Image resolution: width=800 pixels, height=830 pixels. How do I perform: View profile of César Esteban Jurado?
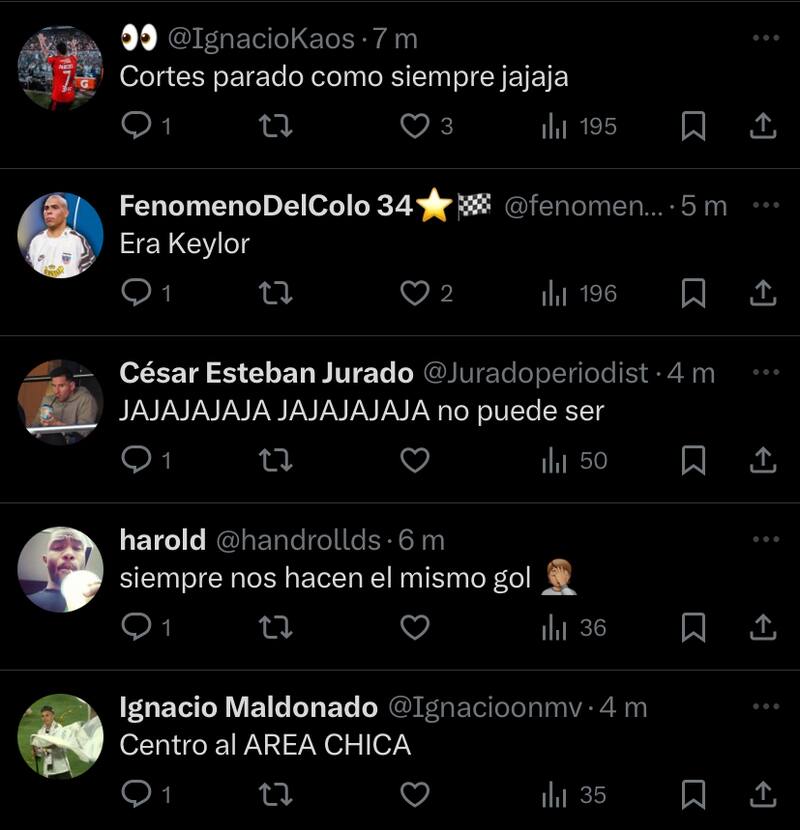coord(266,373)
